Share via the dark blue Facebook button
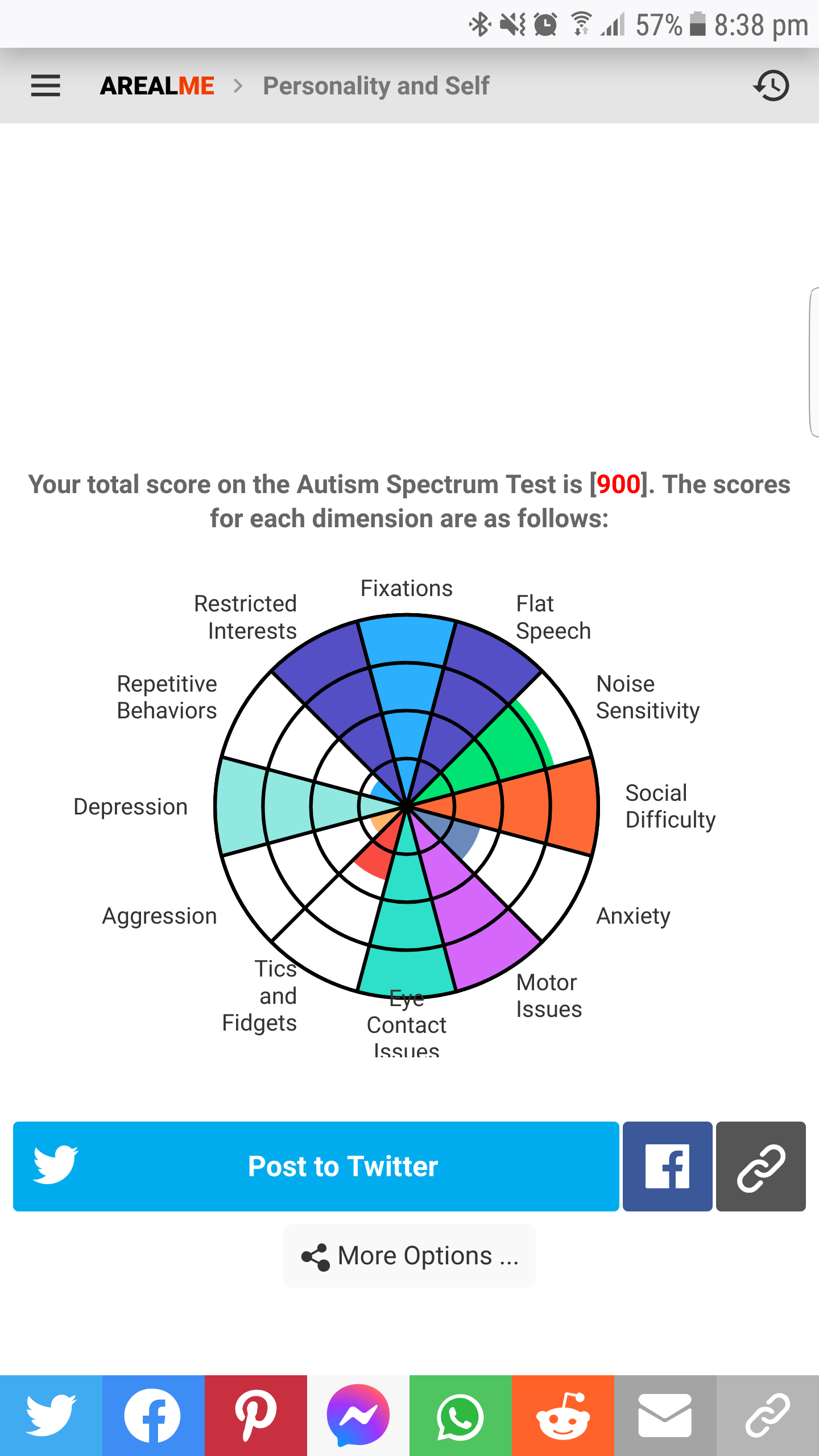 (x=667, y=1167)
